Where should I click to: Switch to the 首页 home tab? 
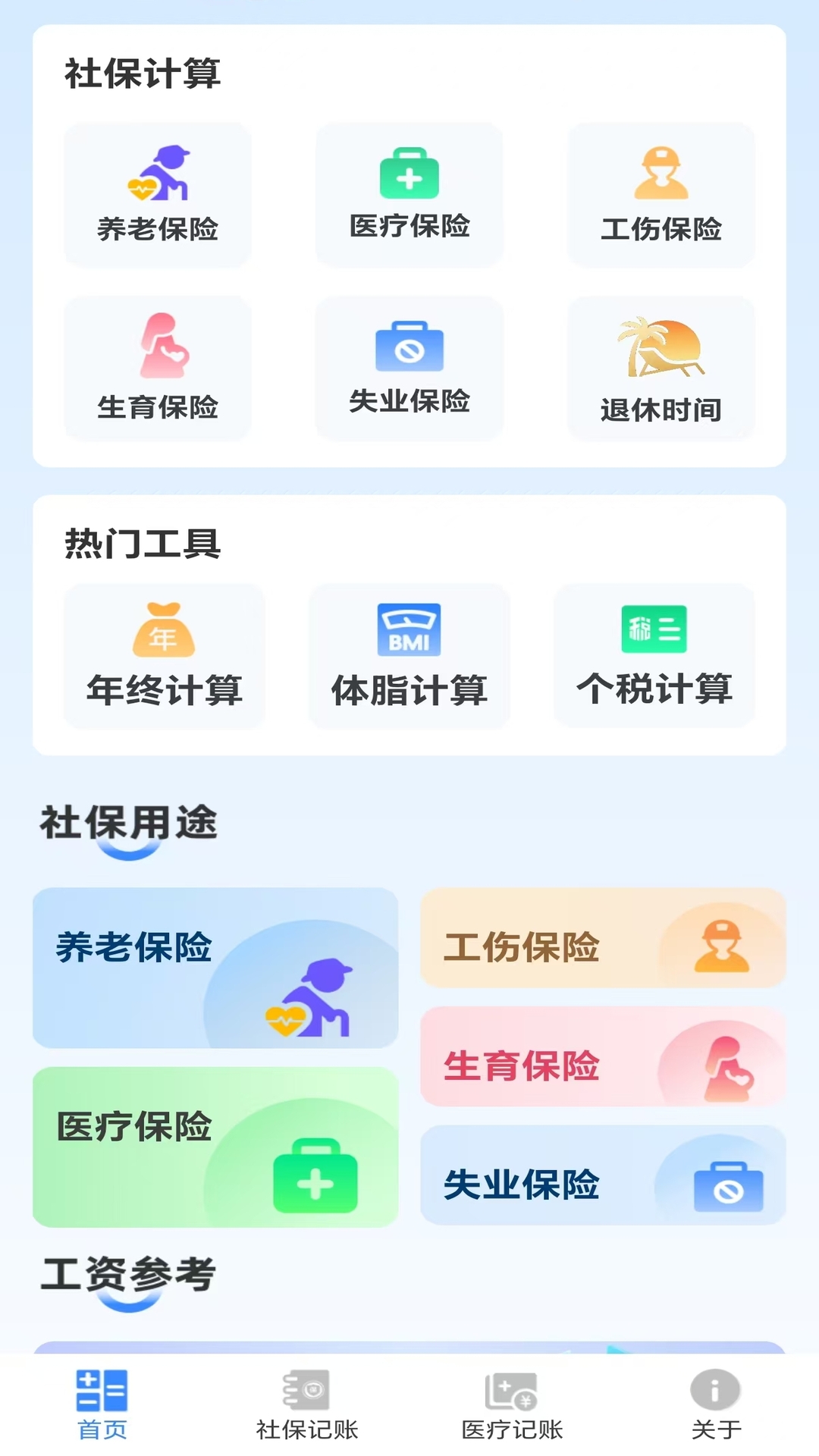tap(102, 1407)
